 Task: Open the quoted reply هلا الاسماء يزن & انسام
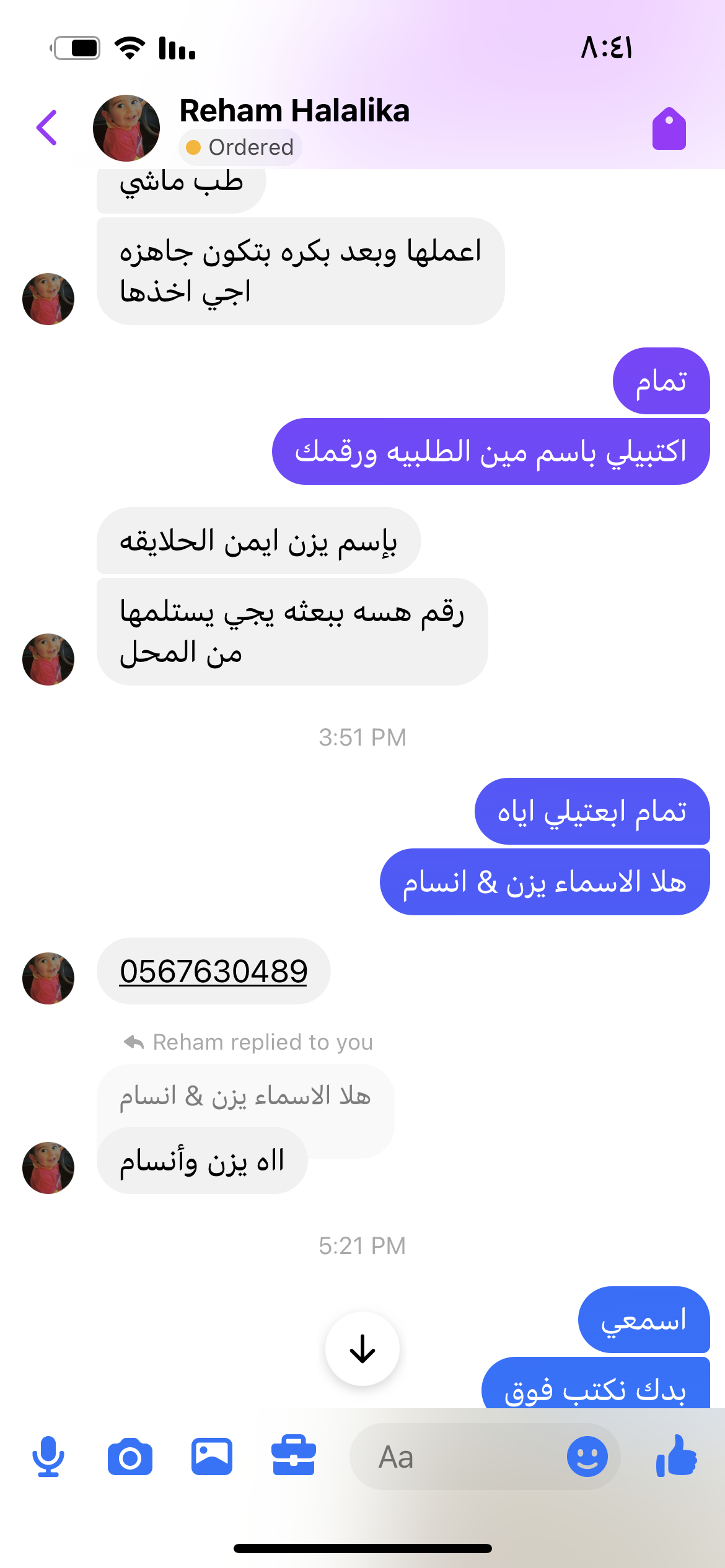pos(245,1096)
